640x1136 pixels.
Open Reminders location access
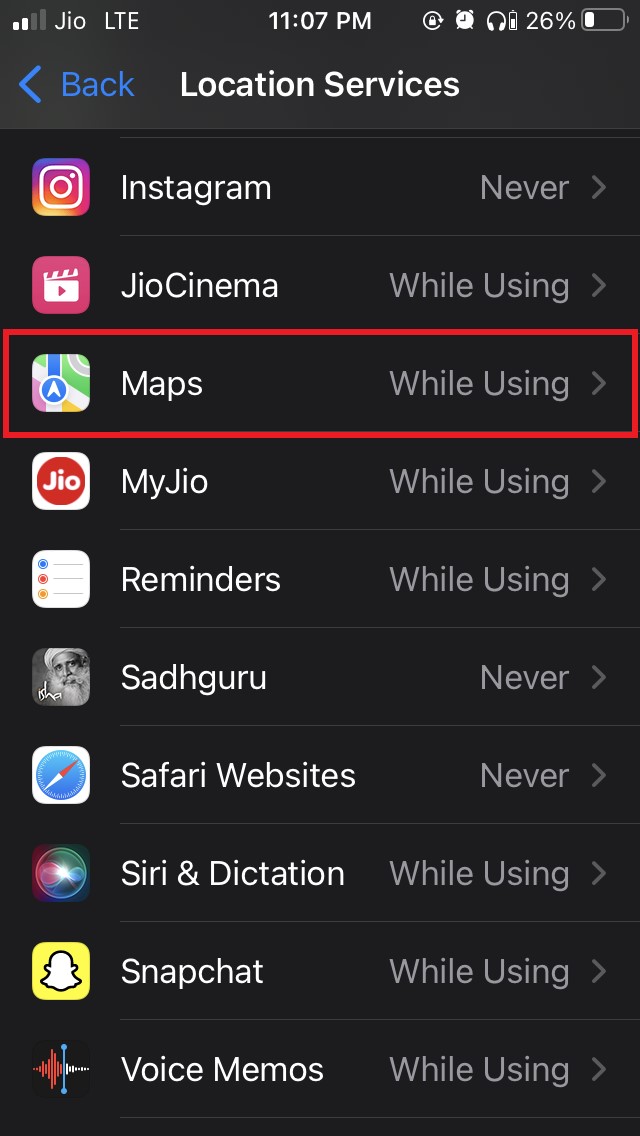pyautogui.click(x=320, y=580)
